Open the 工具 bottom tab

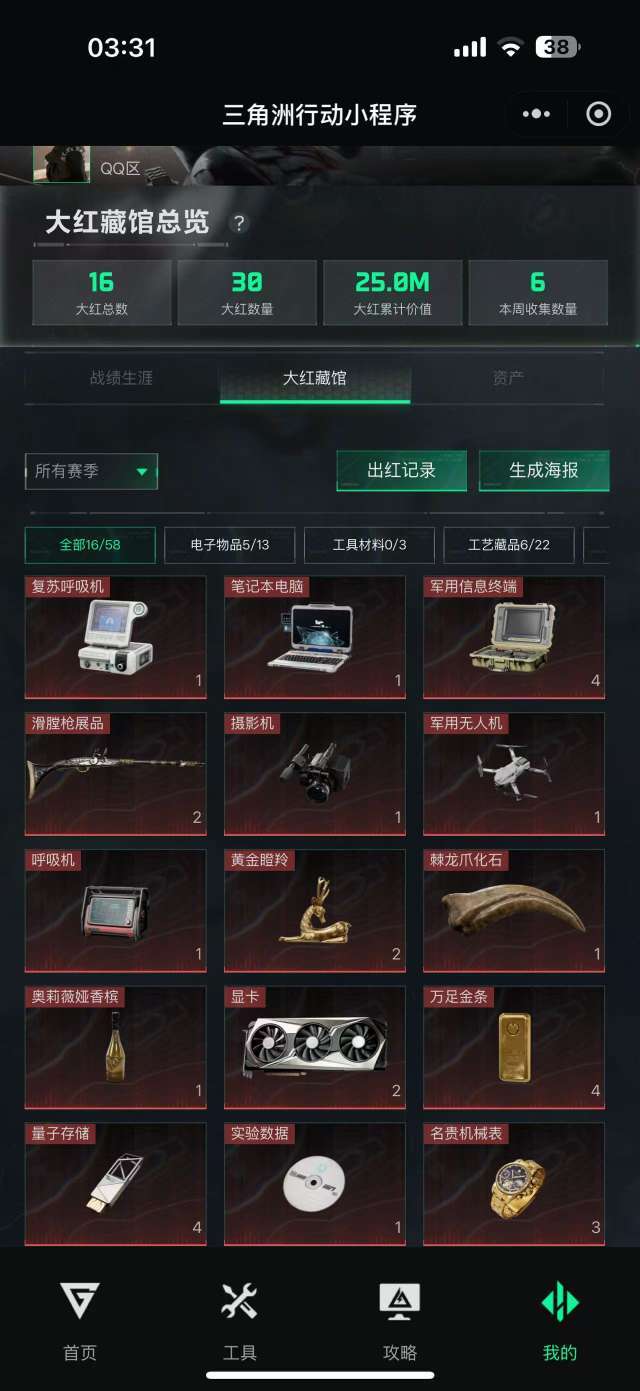coord(240,1321)
